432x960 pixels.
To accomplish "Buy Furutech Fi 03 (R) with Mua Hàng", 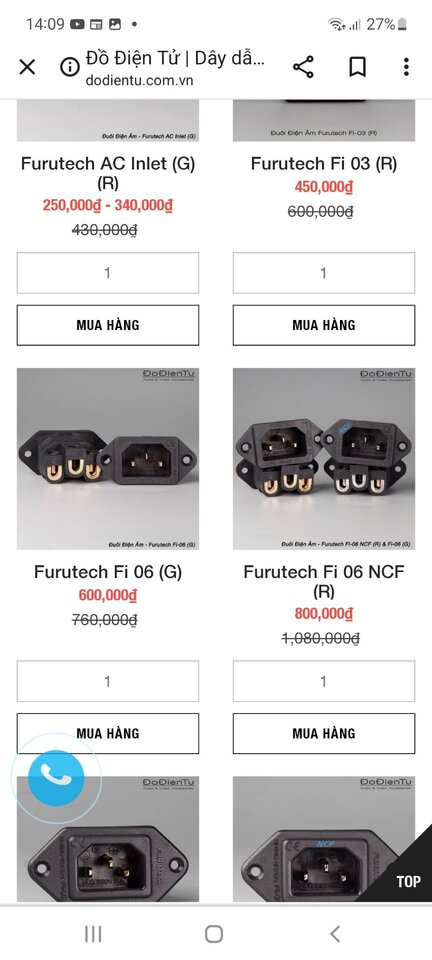I will [324, 325].
